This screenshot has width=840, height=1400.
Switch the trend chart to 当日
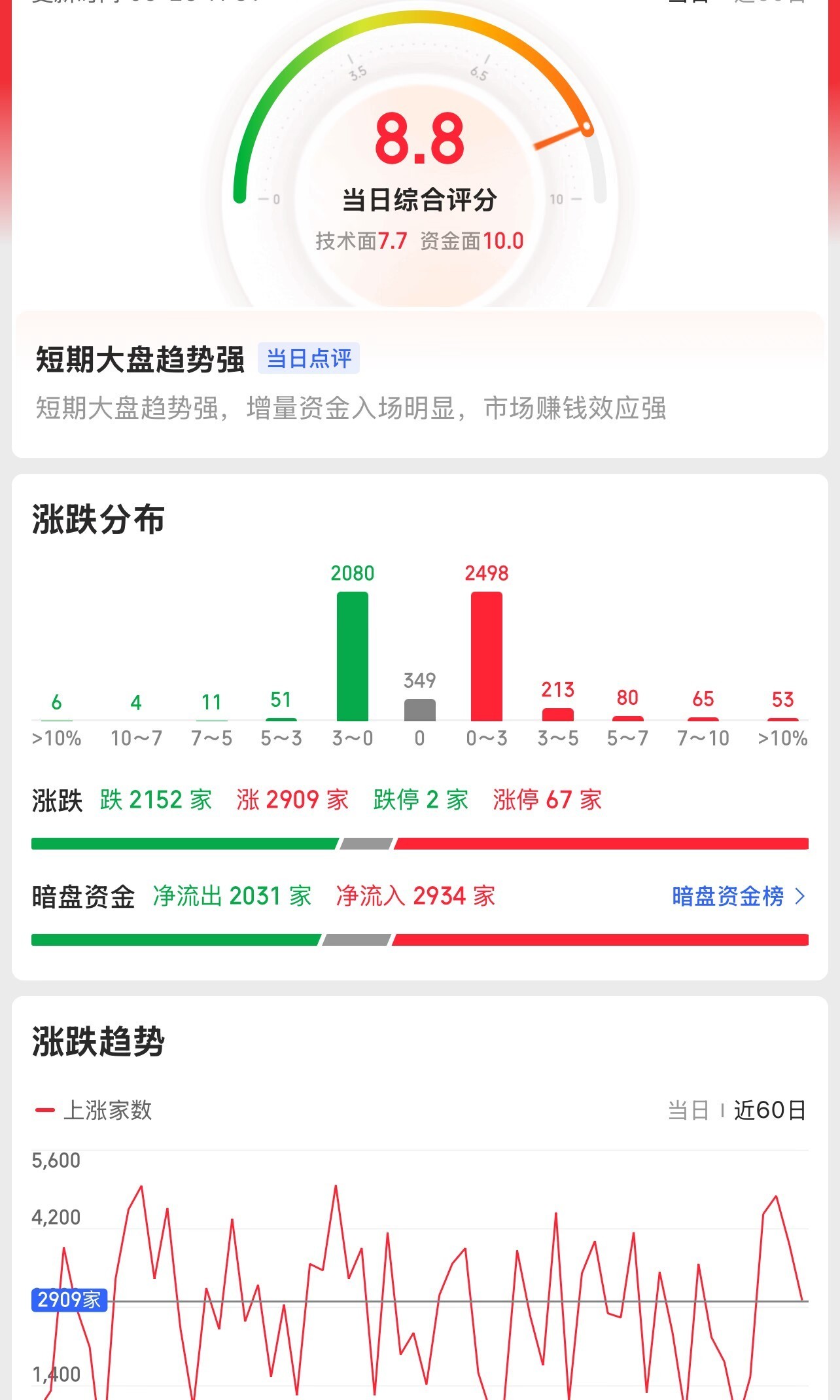[x=688, y=1110]
